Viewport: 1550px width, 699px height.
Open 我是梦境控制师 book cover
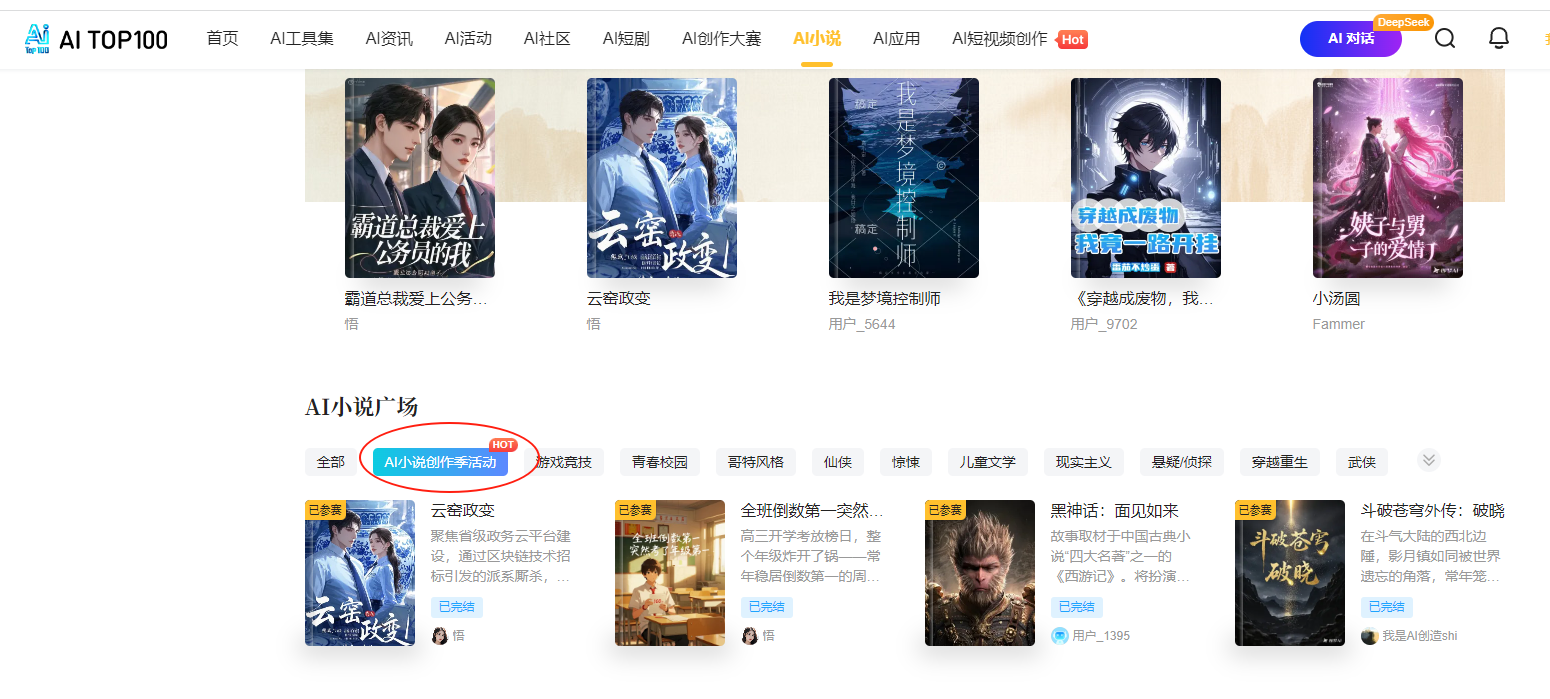click(x=903, y=178)
